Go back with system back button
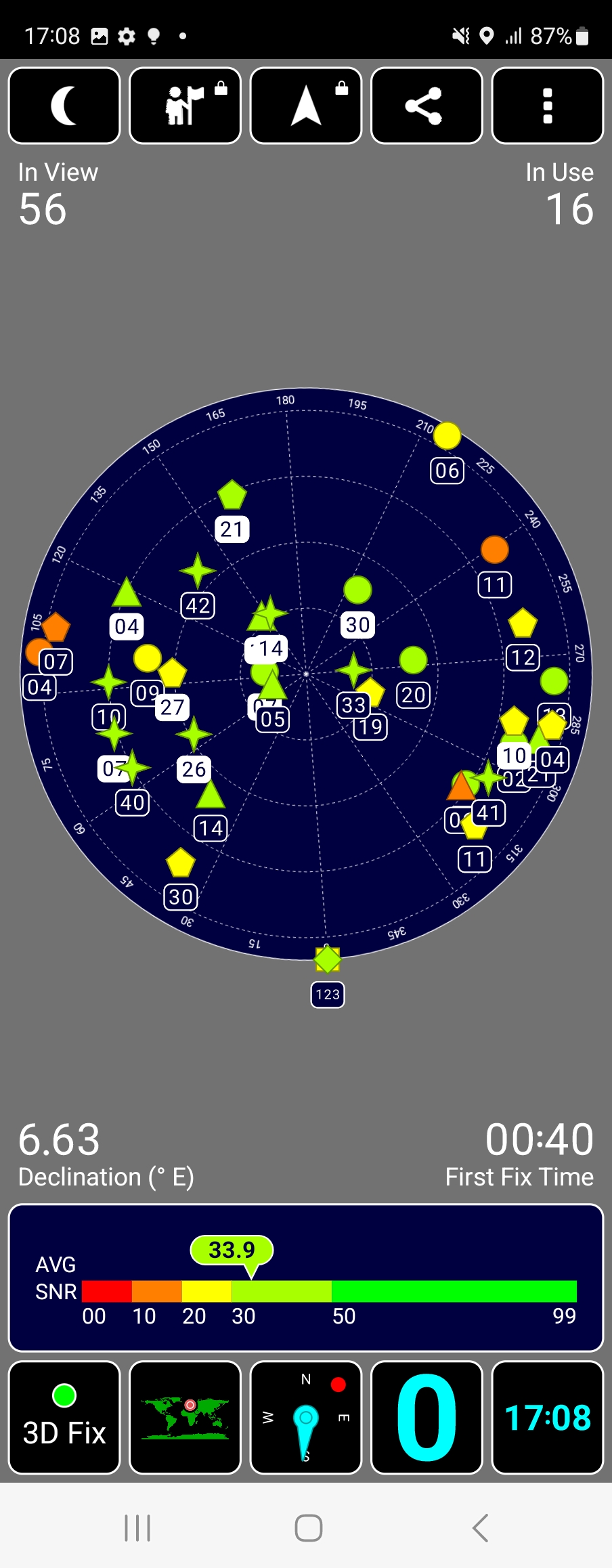The image size is (612, 1568). 480,1527
